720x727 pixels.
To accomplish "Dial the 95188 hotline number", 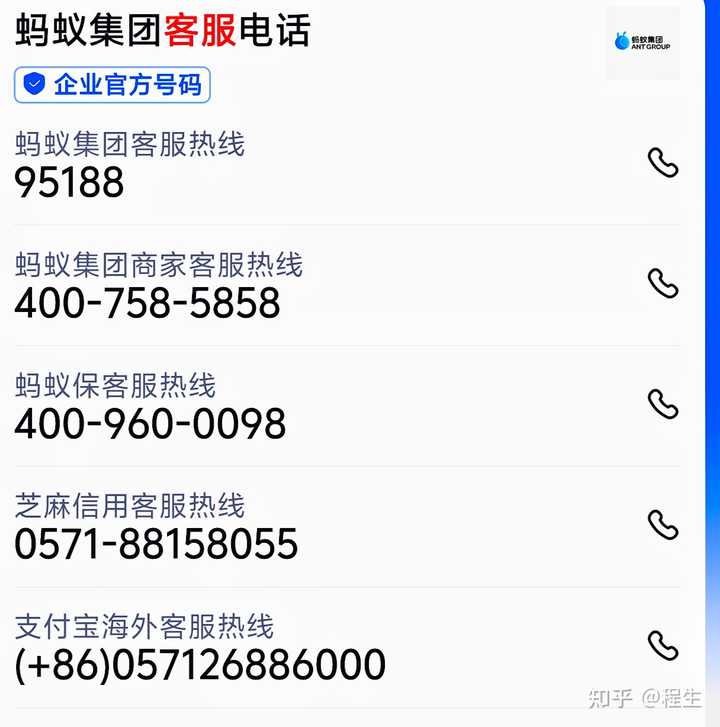I will pyautogui.click(x=68, y=184).
